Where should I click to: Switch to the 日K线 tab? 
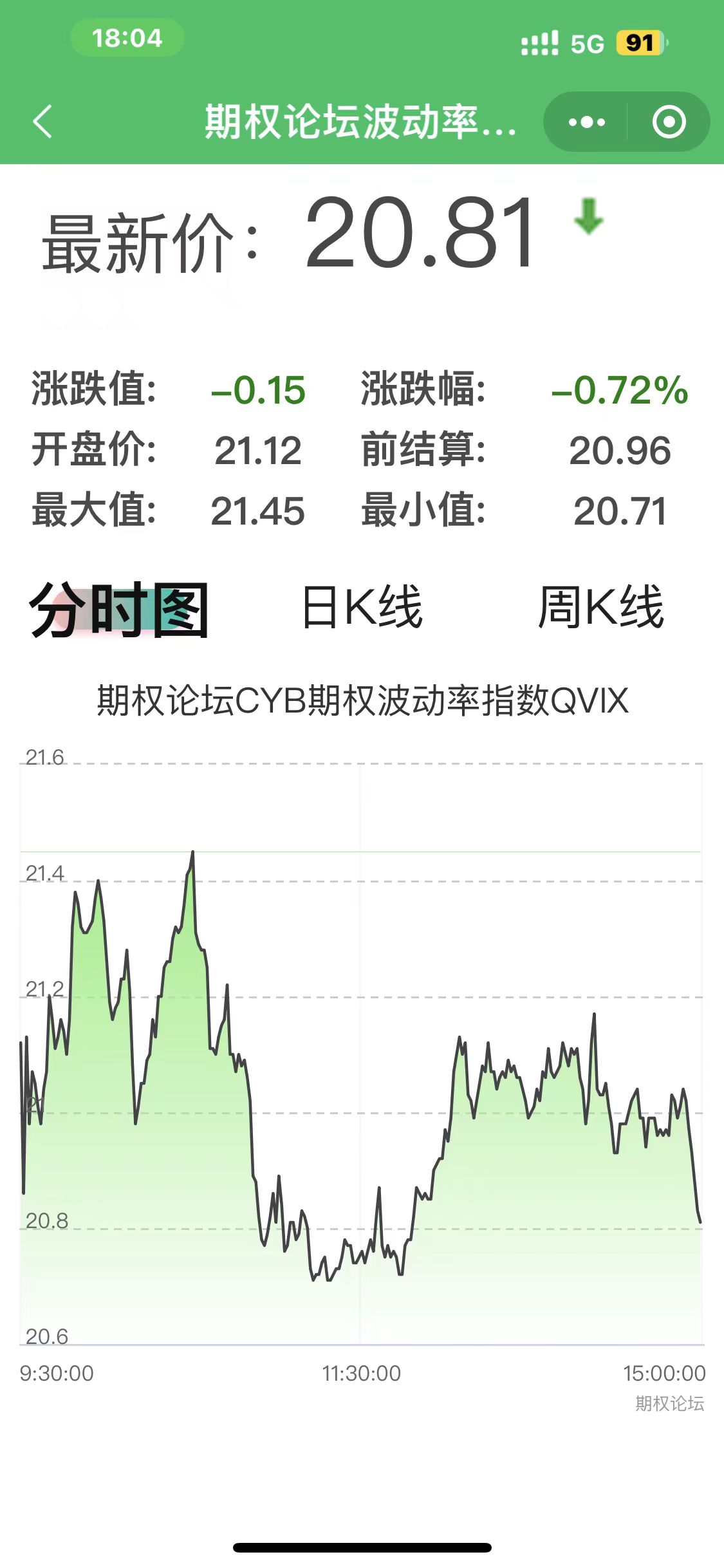pyautogui.click(x=362, y=608)
